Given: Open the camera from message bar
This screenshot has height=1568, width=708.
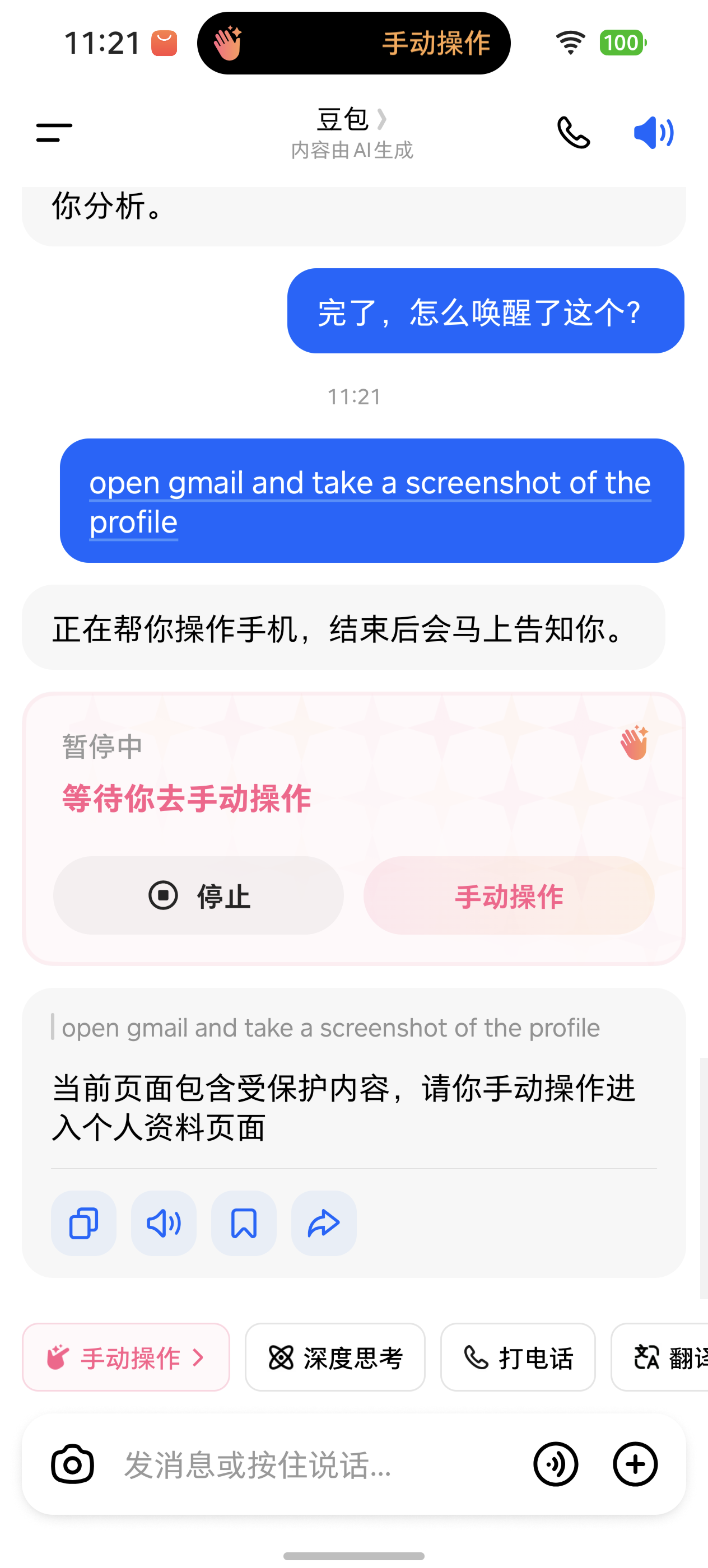Looking at the screenshot, I should click(72, 1464).
